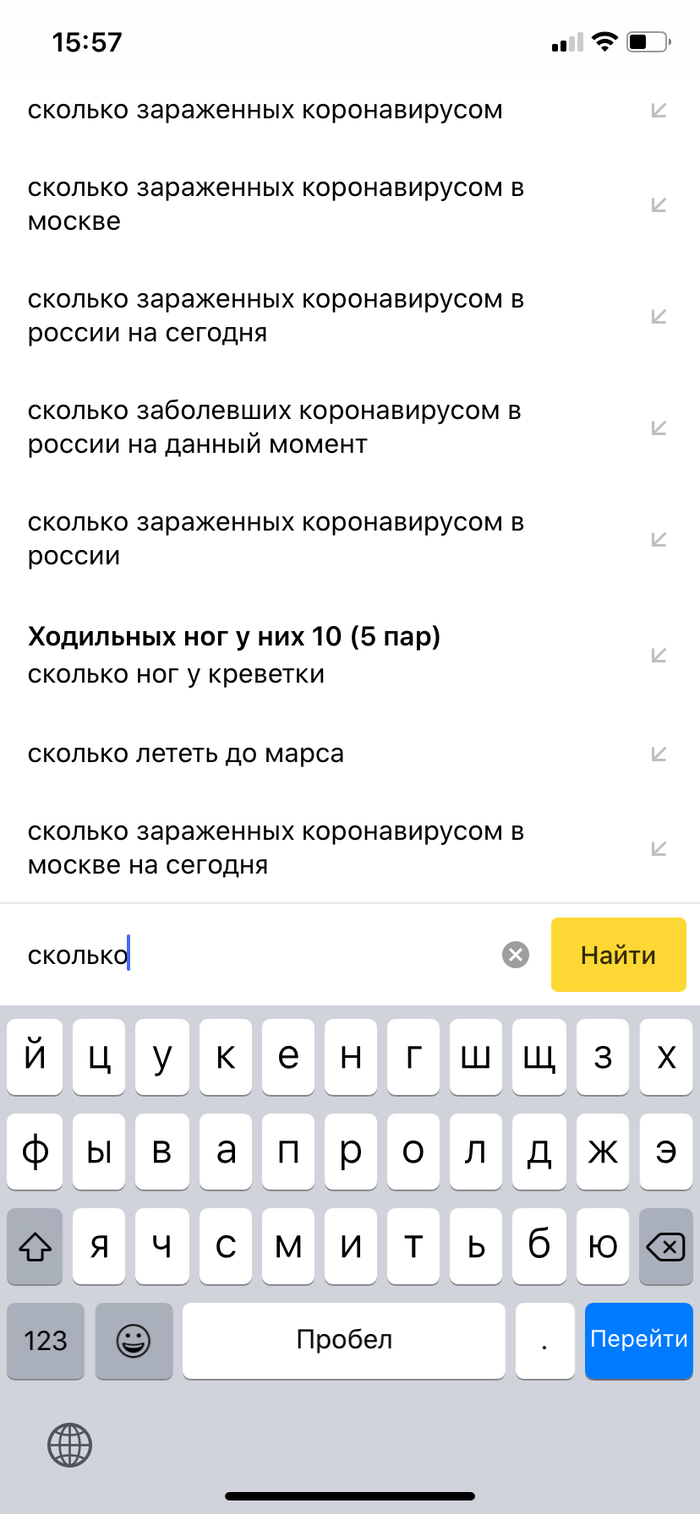Tap the blue "Перейти" keyboard key
Image resolution: width=700 pixels, height=1514 pixels.
click(638, 1340)
